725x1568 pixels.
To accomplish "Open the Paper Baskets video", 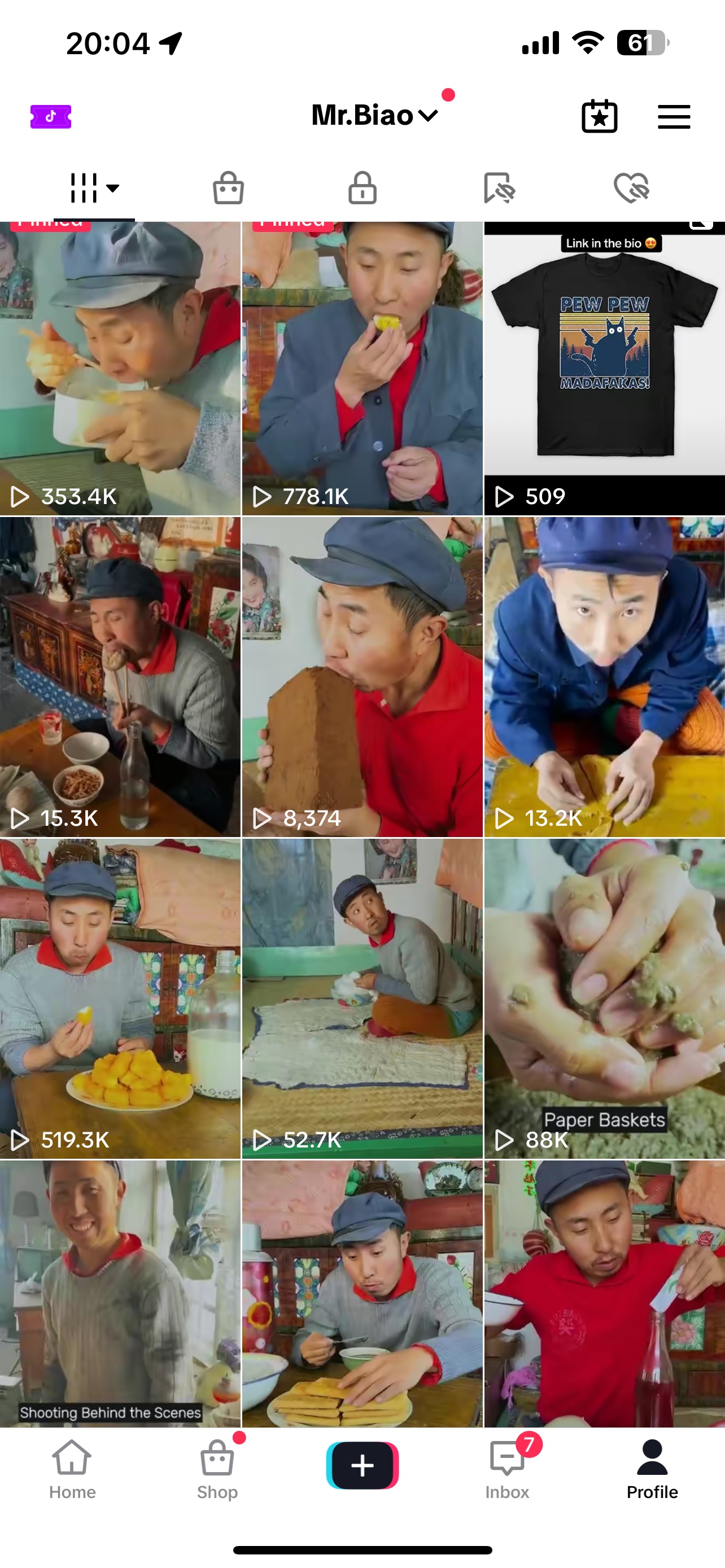I will pyautogui.click(x=604, y=998).
